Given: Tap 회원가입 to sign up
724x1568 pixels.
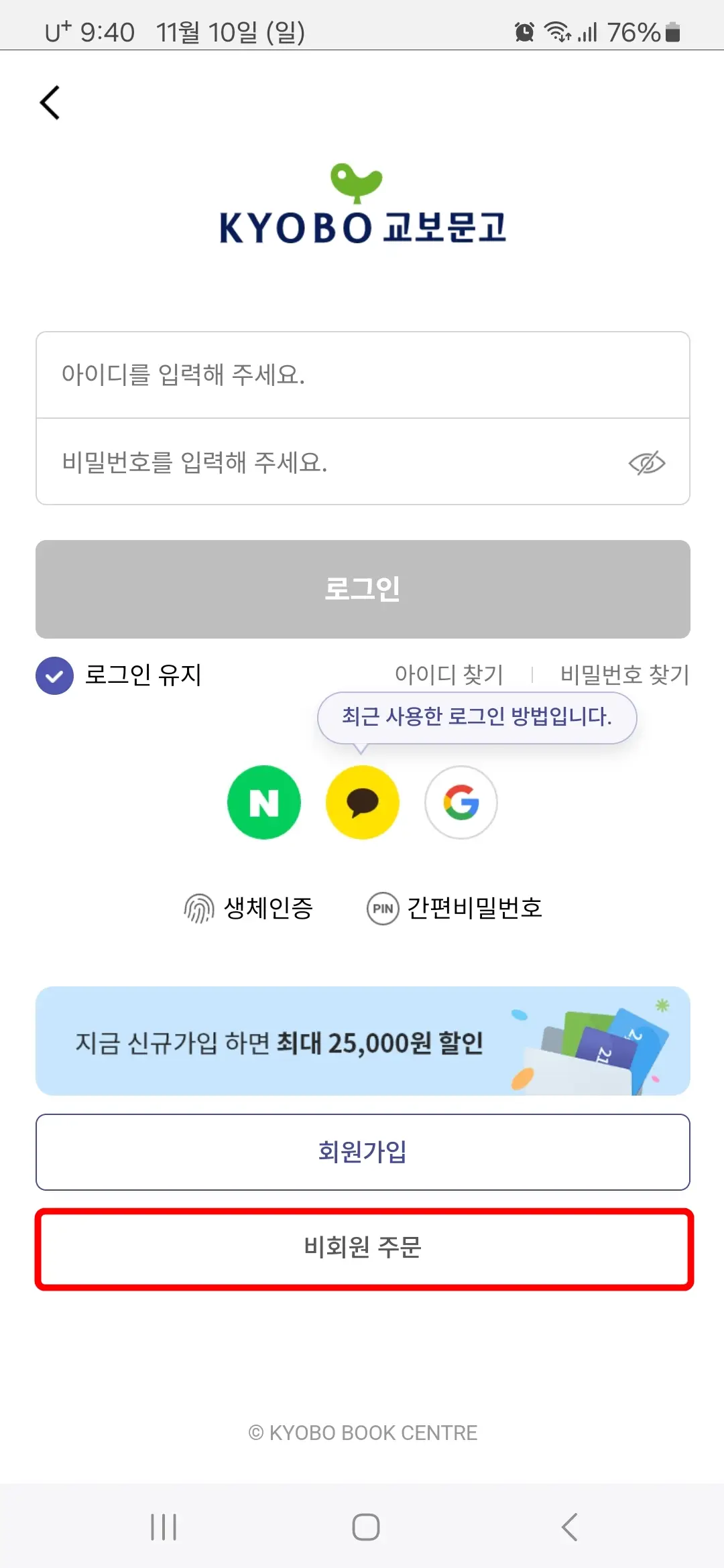Looking at the screenshot, I should pos(362,1153).
